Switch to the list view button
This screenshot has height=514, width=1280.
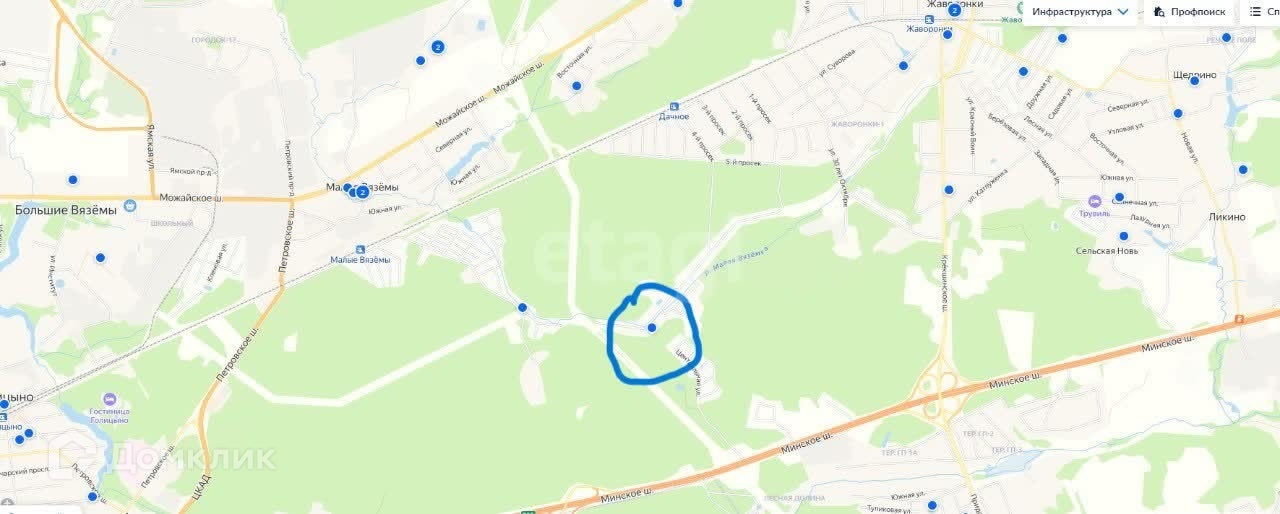click(1260, 12)
